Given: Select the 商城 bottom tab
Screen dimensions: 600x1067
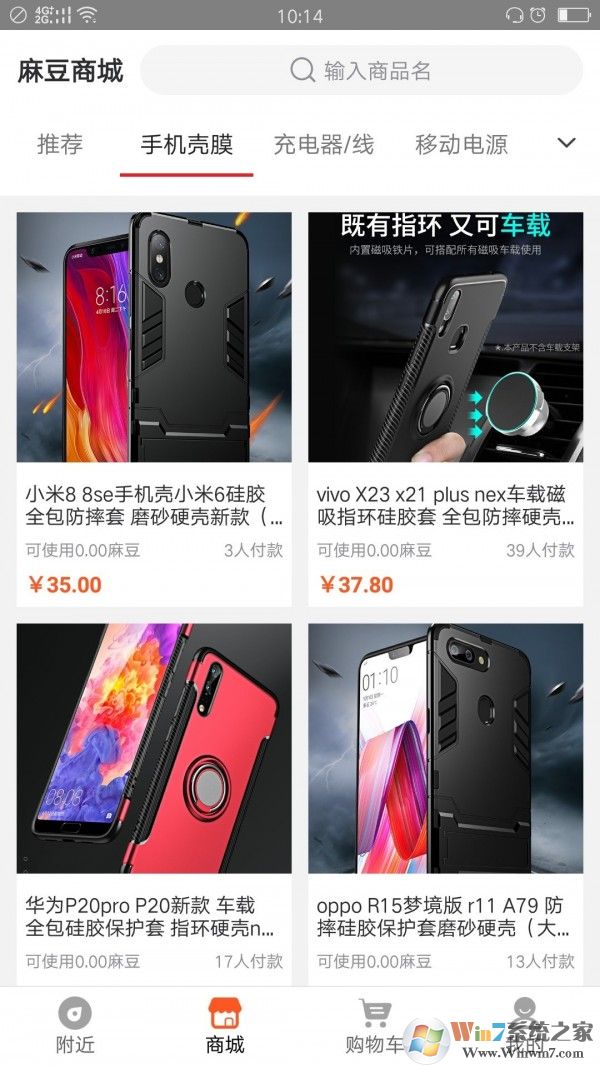Looking at the screenshot, I should tap(225, 1027).
